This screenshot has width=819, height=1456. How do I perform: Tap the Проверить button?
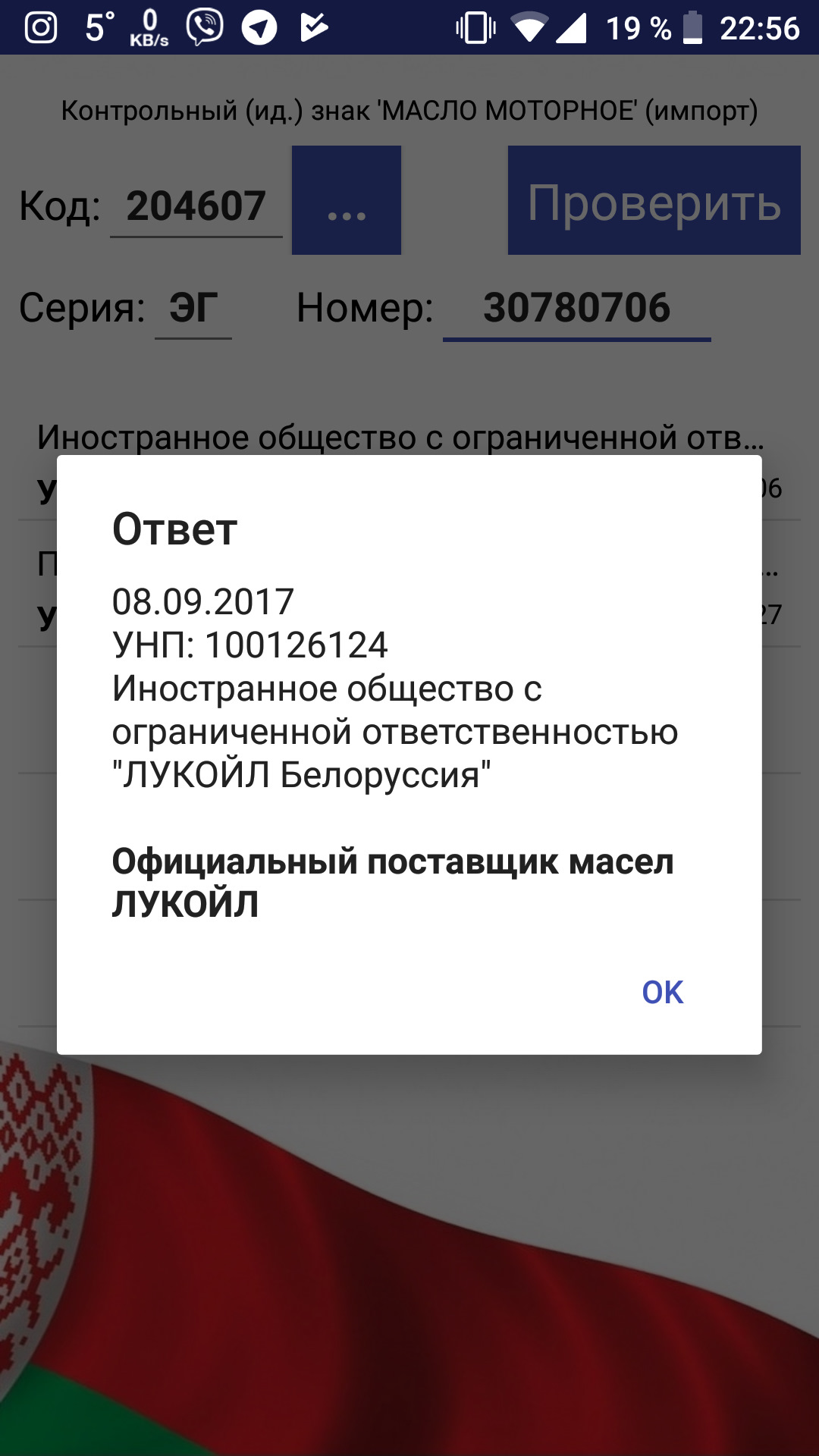click(x=654, y=201)
